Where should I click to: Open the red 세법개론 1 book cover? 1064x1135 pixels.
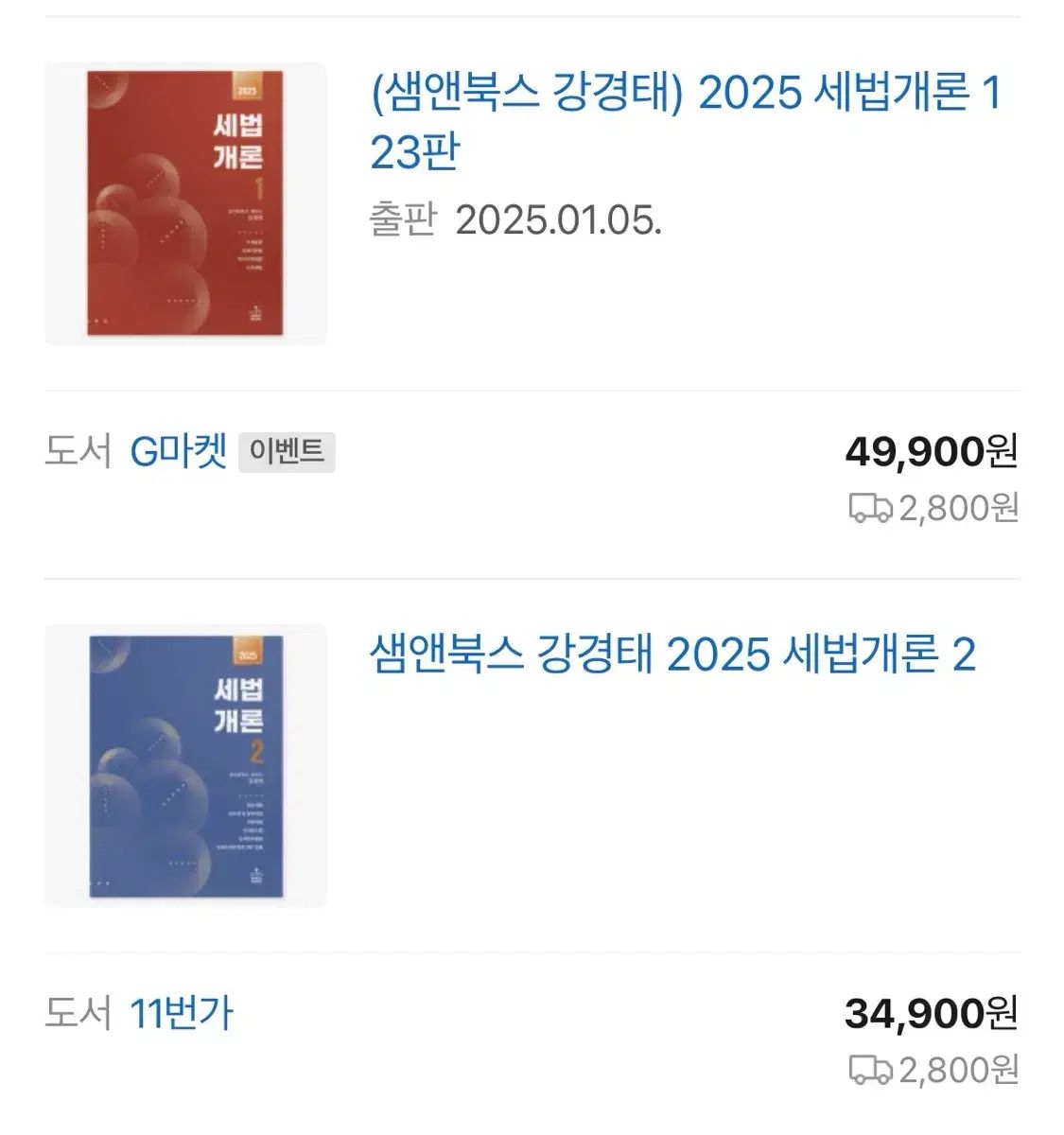(185, 203)
